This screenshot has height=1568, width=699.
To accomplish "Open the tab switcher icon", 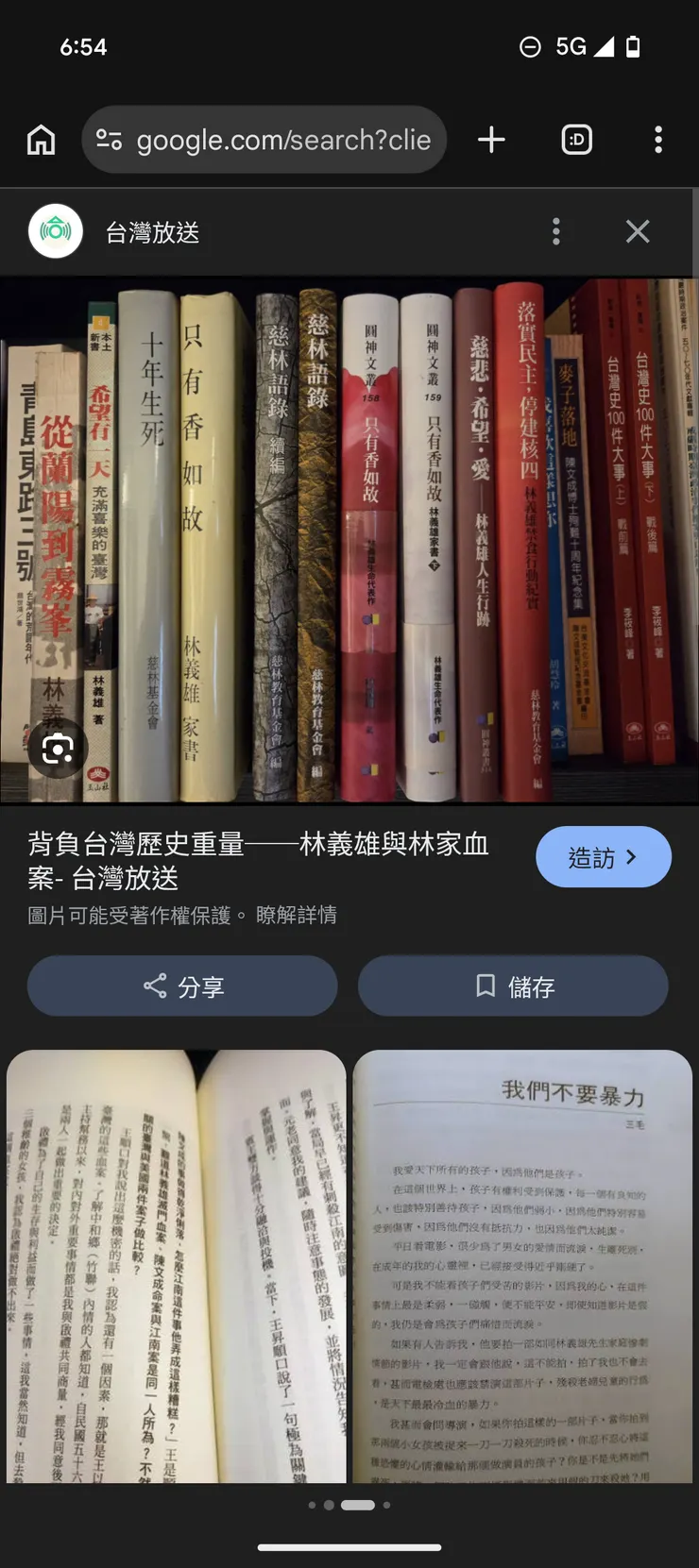I will coord(575,139).
